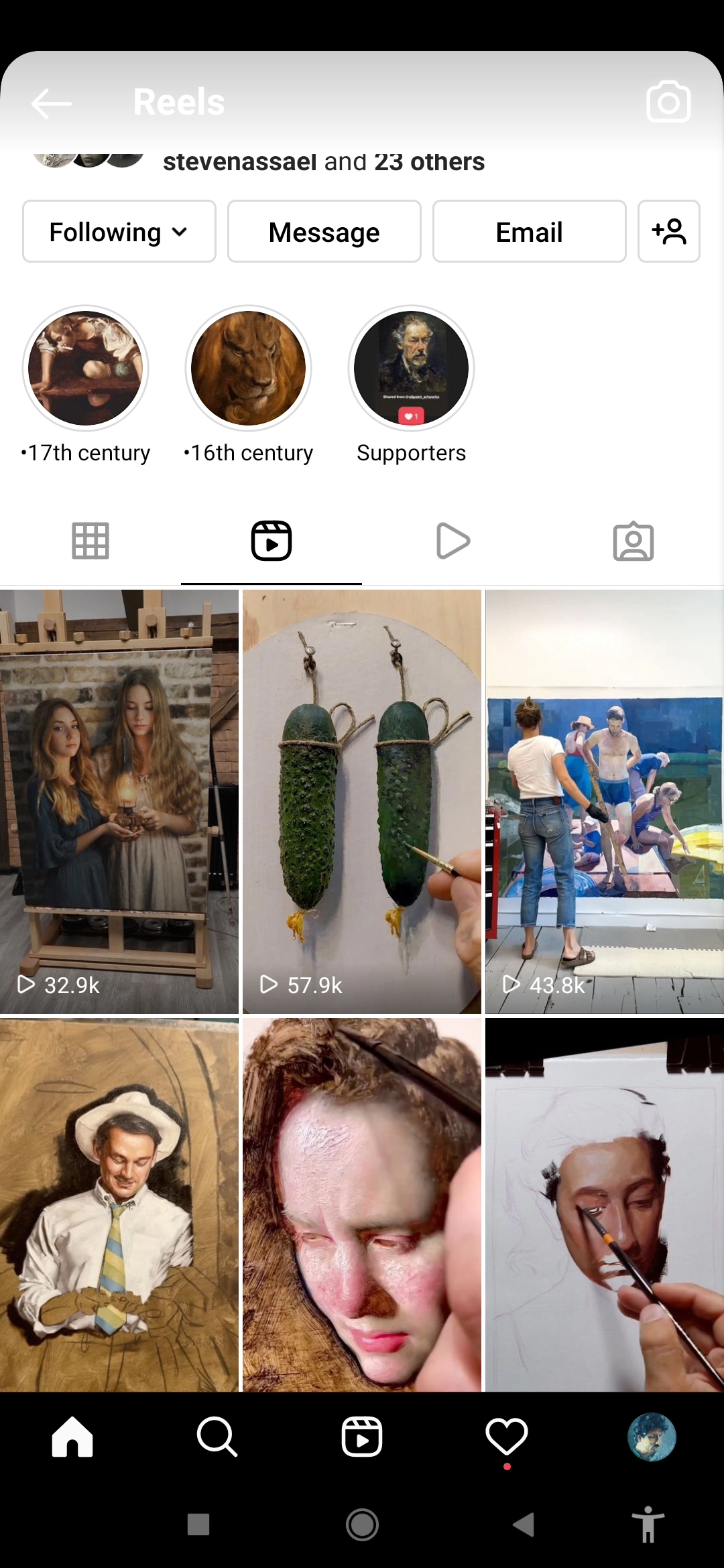This screenshot has width=724, height=1568.
Task: Tap the Email button
Action: click(x=529, y=232)
